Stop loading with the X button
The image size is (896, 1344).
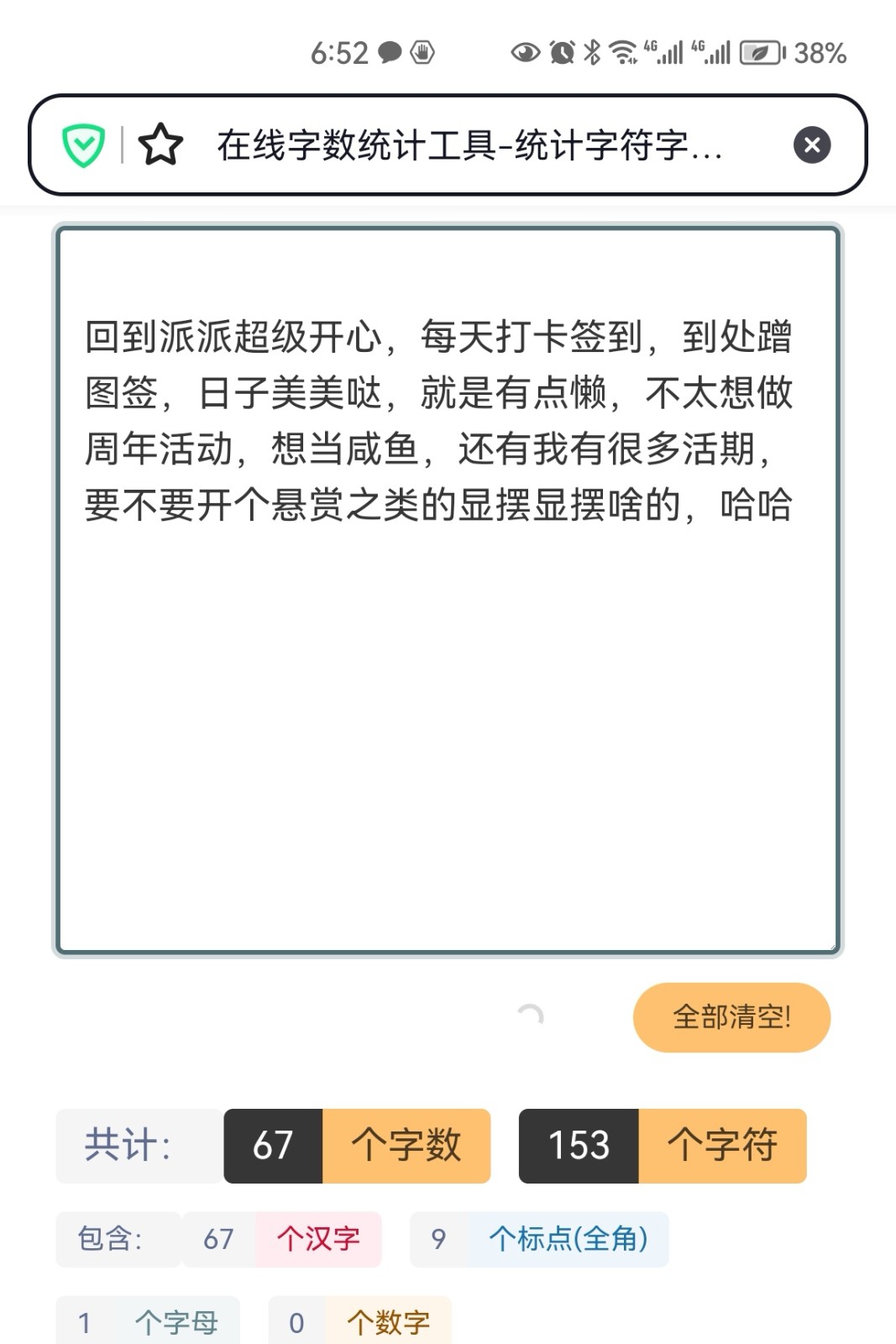click(811, 145)
